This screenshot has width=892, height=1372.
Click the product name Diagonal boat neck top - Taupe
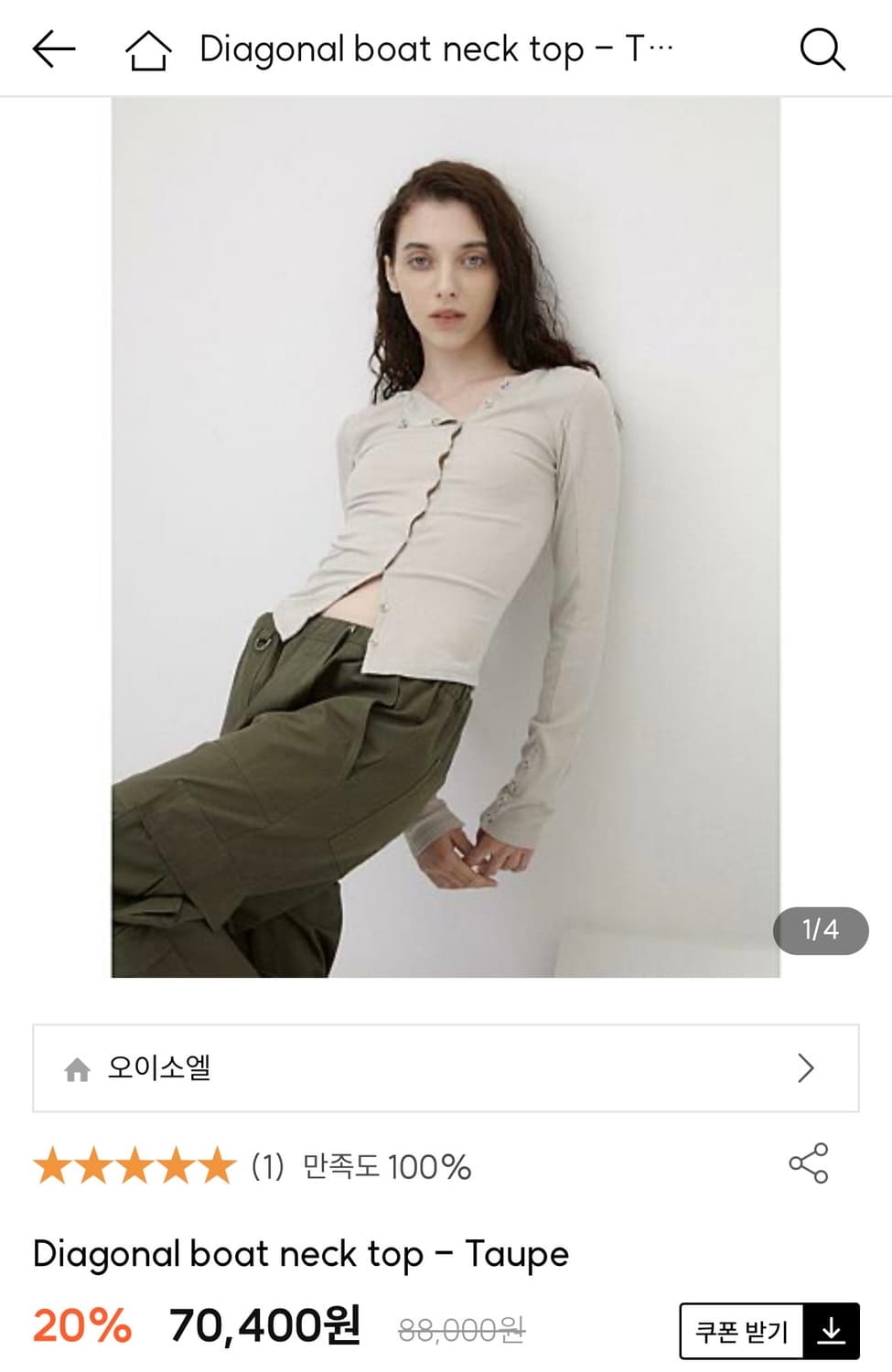[x=300, y=1254]
